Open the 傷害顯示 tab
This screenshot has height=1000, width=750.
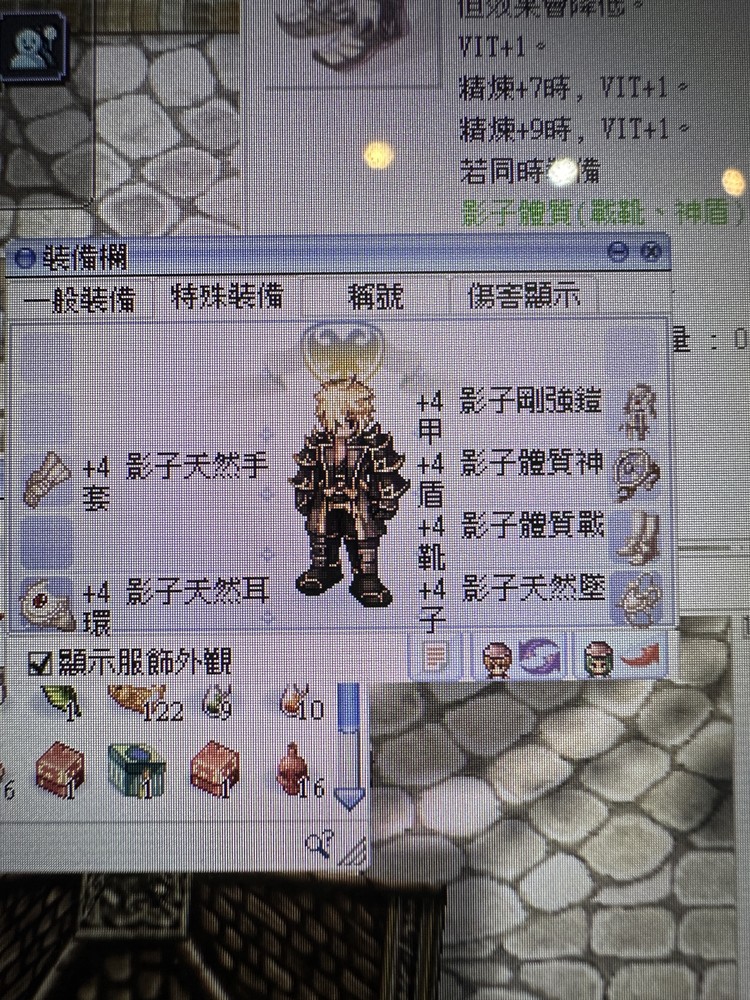pos(531,296)
